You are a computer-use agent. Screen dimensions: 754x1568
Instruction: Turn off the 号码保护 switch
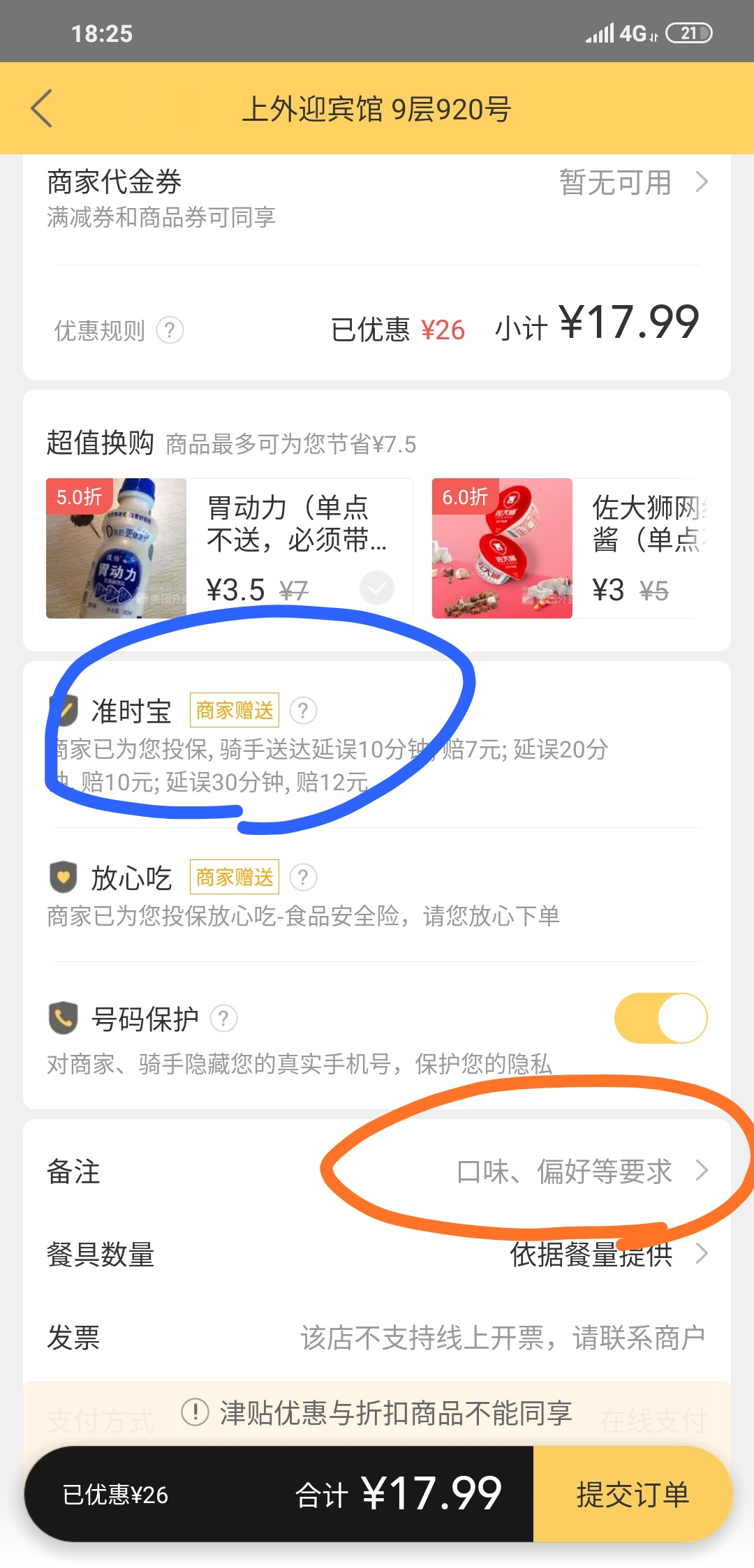660,1019
